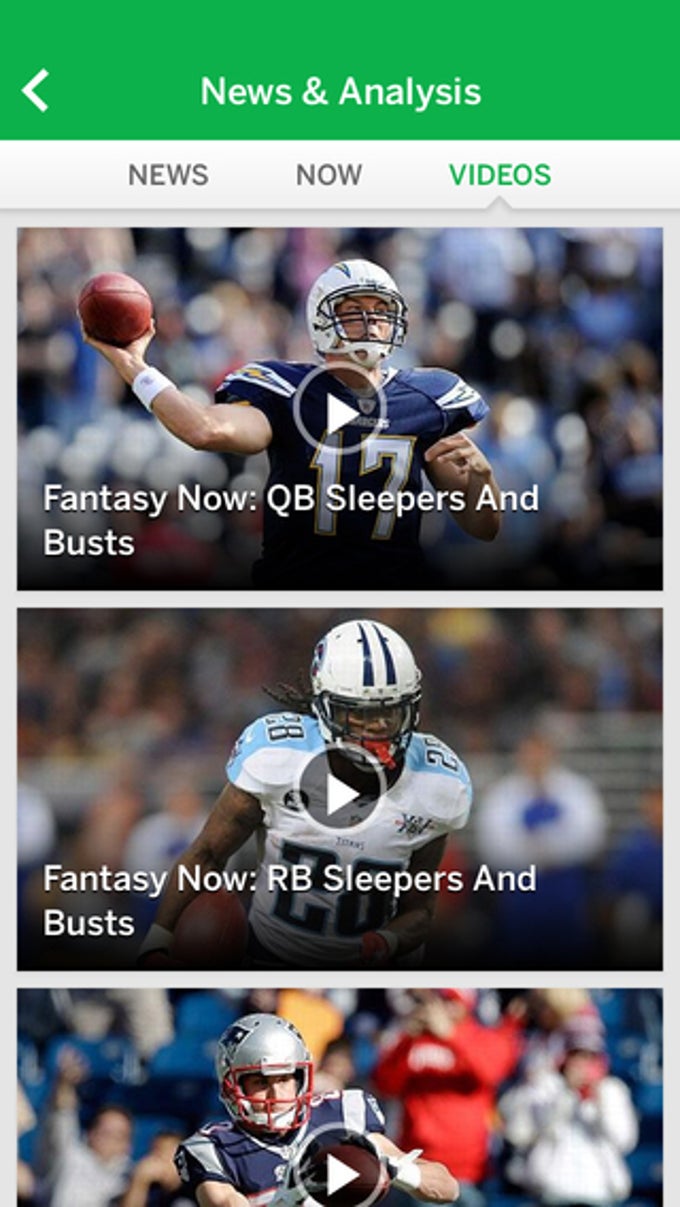Select the Videos tab
680x1207 pixels.
tap(499, 175)
